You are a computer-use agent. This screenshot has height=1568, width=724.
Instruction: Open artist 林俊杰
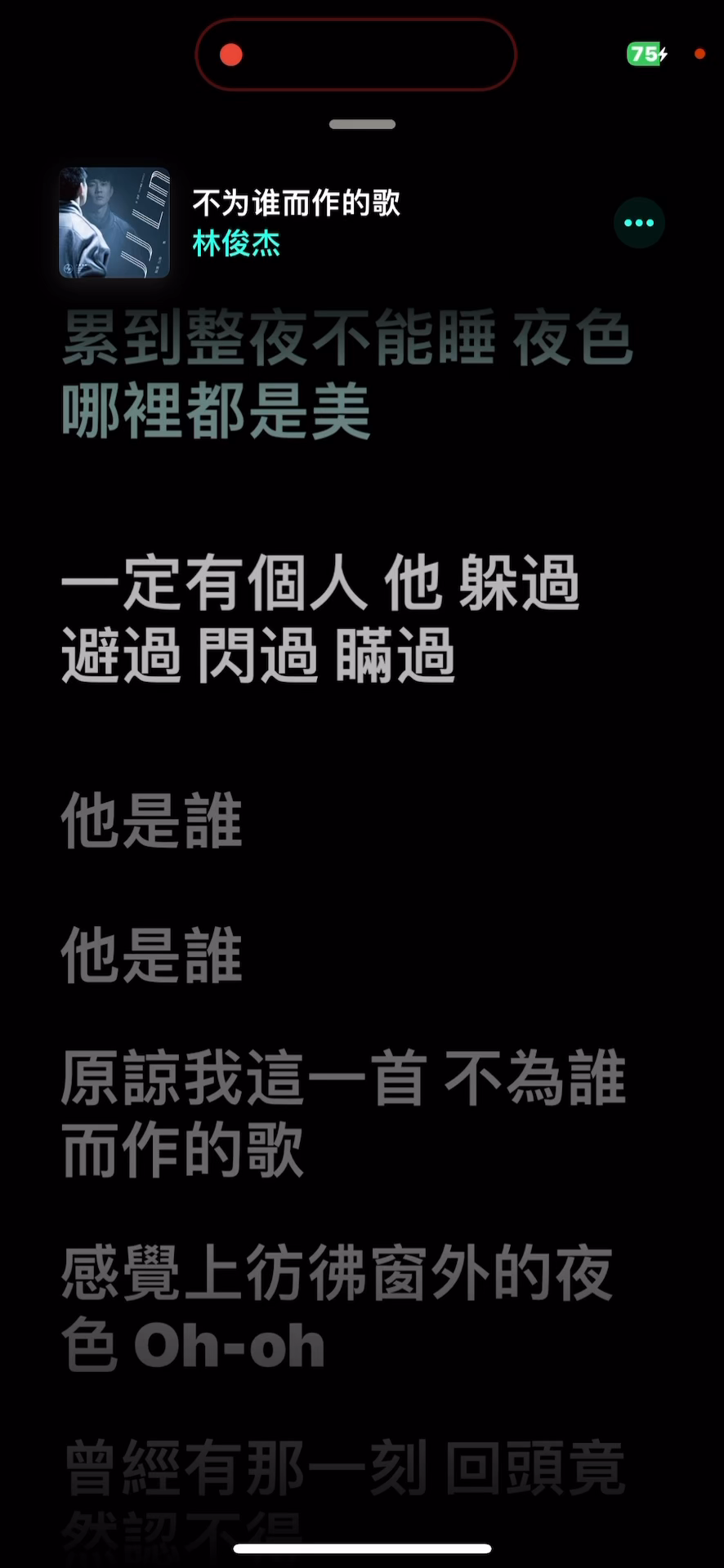pyautogui.click(x=236, y=243)
